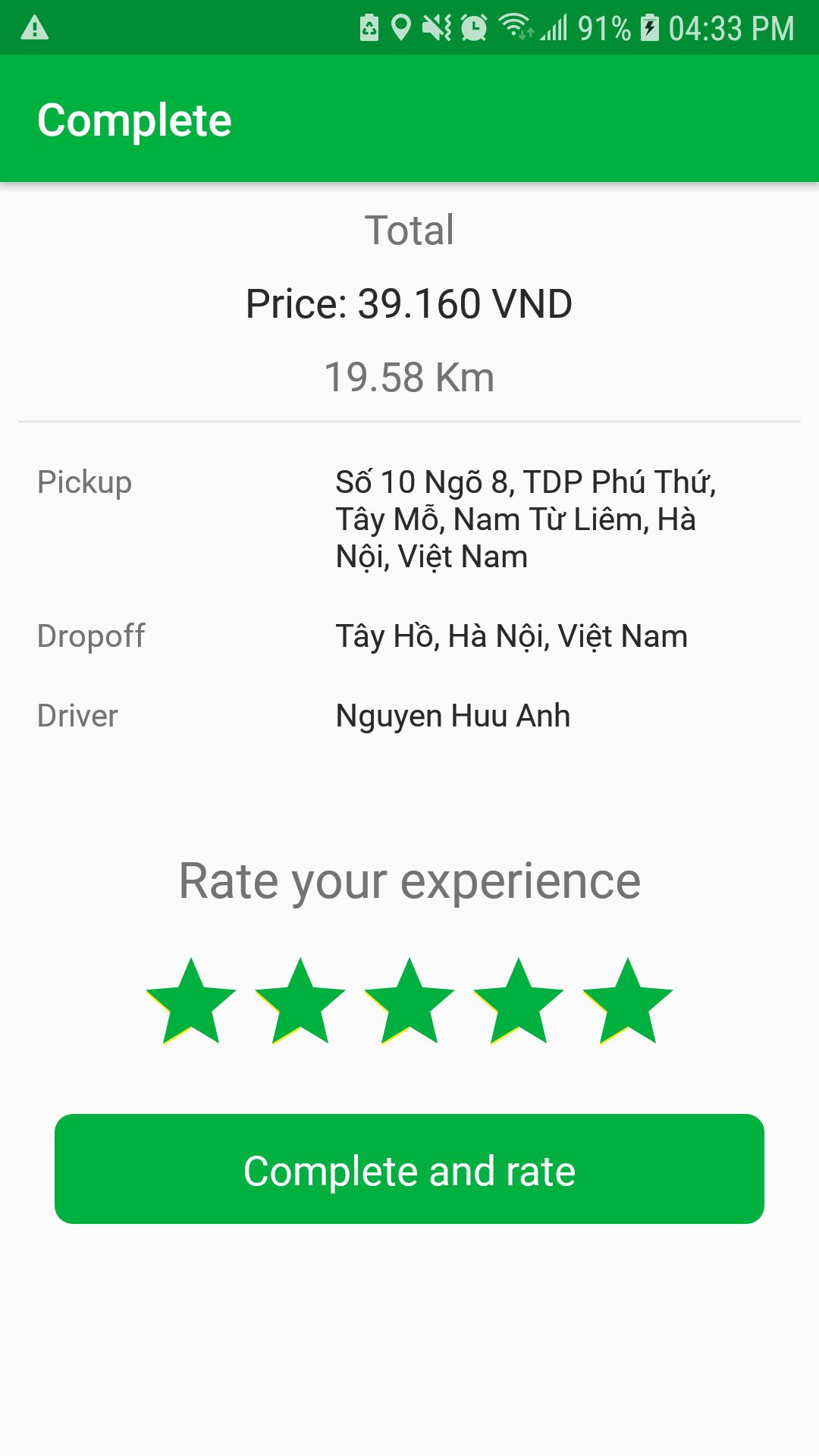This screenshot has height=1456, width=819.
Task: Choose the fourth star rating
Action: tap(519, 1003)
